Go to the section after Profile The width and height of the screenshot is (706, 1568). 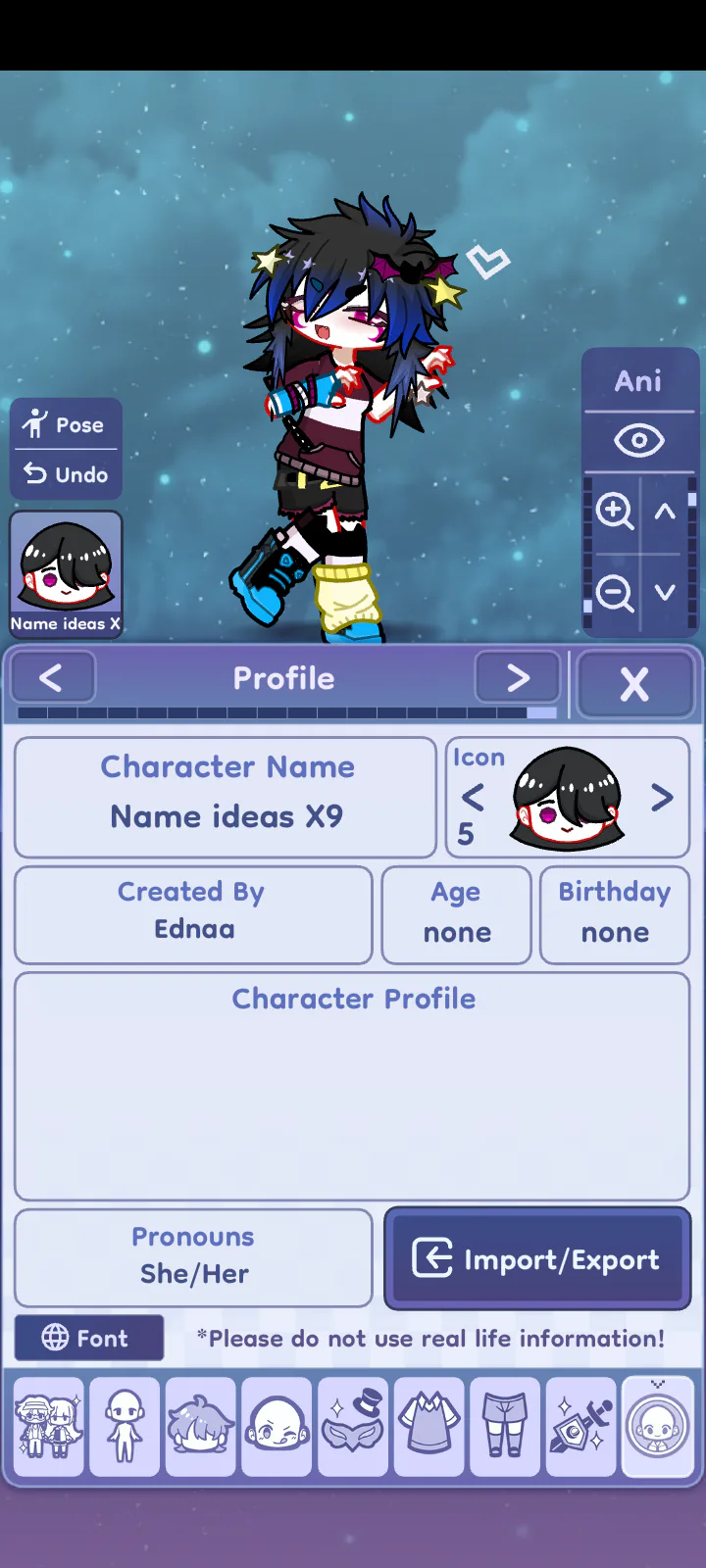(x=517, y=677)
